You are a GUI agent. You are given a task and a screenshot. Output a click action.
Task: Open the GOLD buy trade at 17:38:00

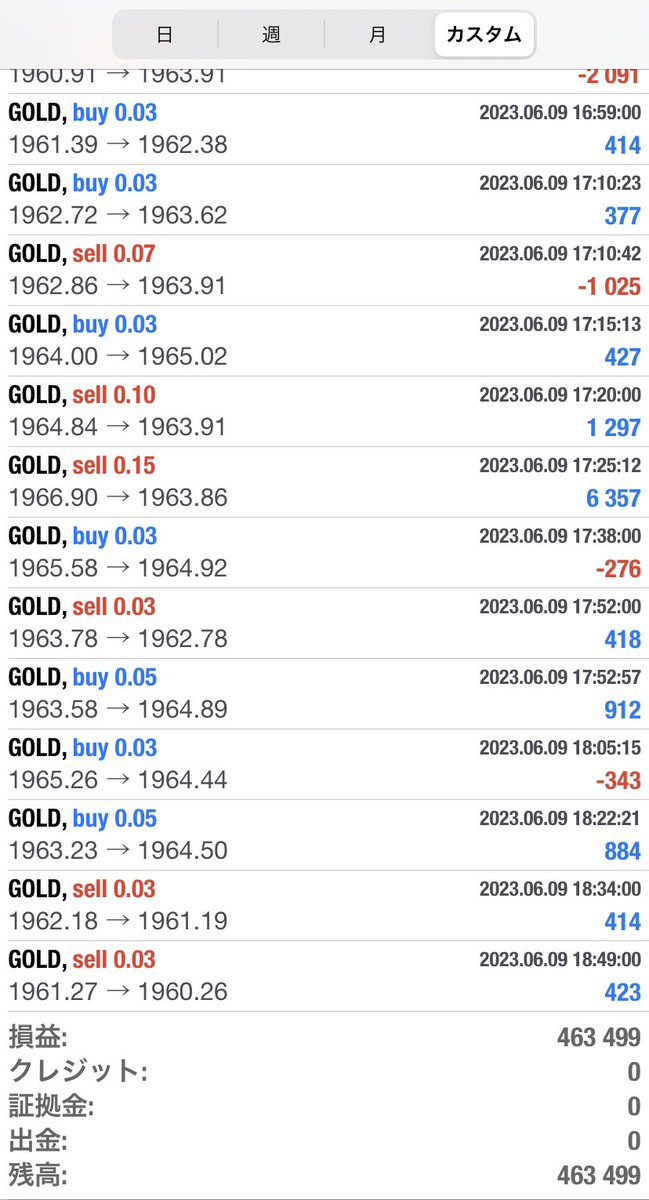point(324,552)
